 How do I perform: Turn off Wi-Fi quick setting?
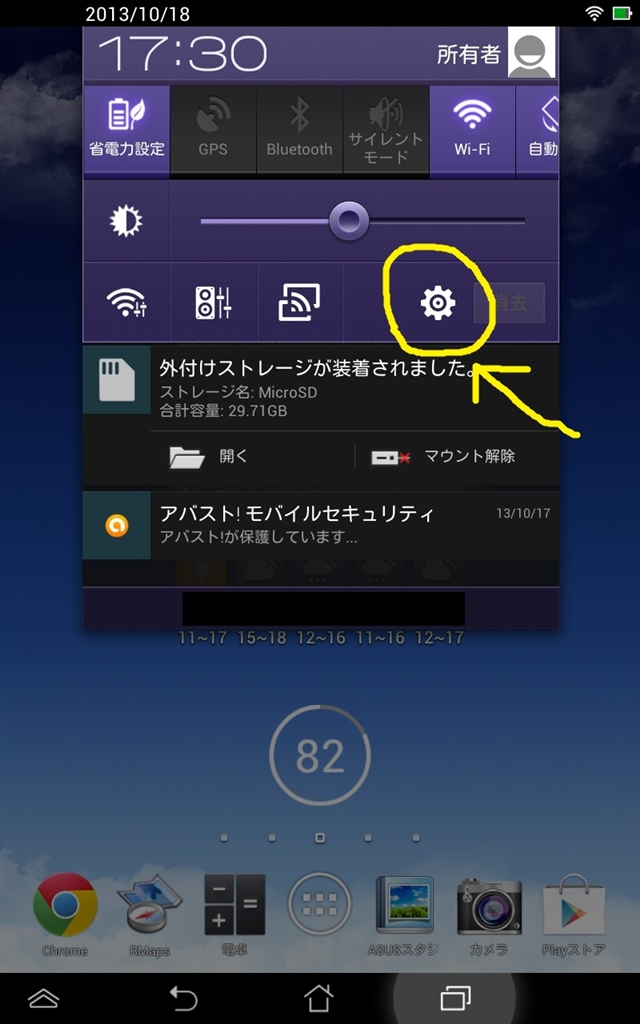tap(471, 128)
